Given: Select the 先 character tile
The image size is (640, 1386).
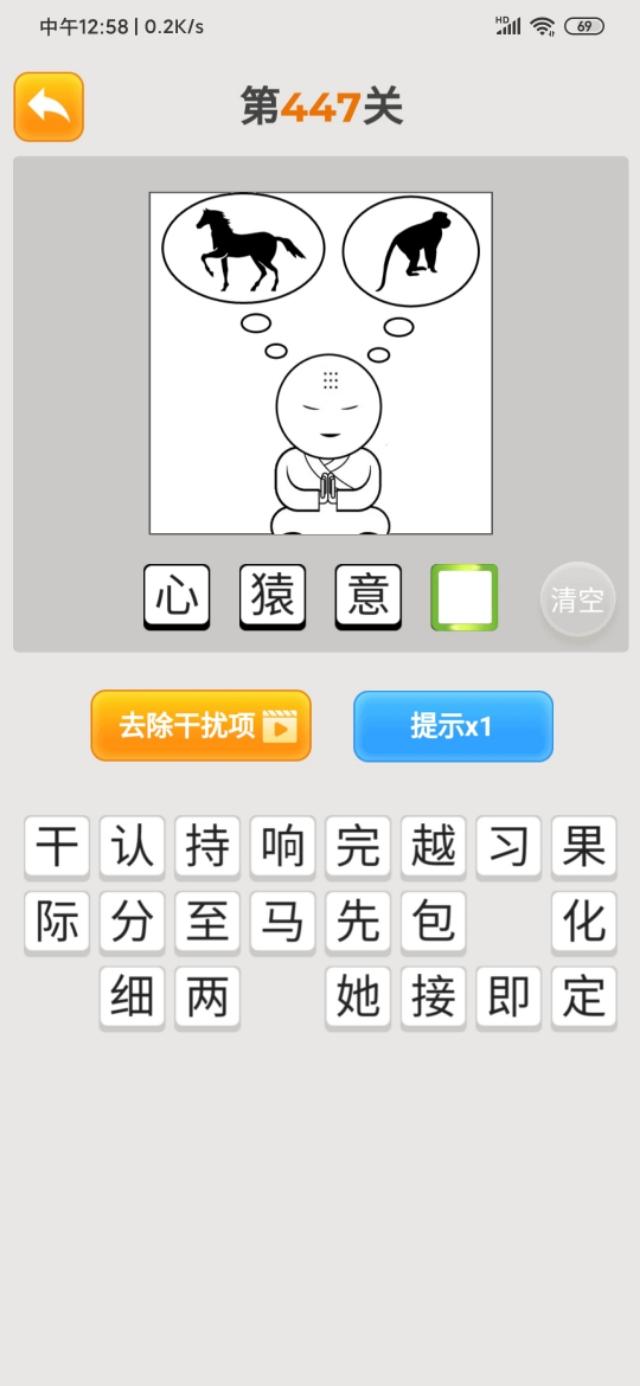Looking at the screenshot, I should coord(358,921).
